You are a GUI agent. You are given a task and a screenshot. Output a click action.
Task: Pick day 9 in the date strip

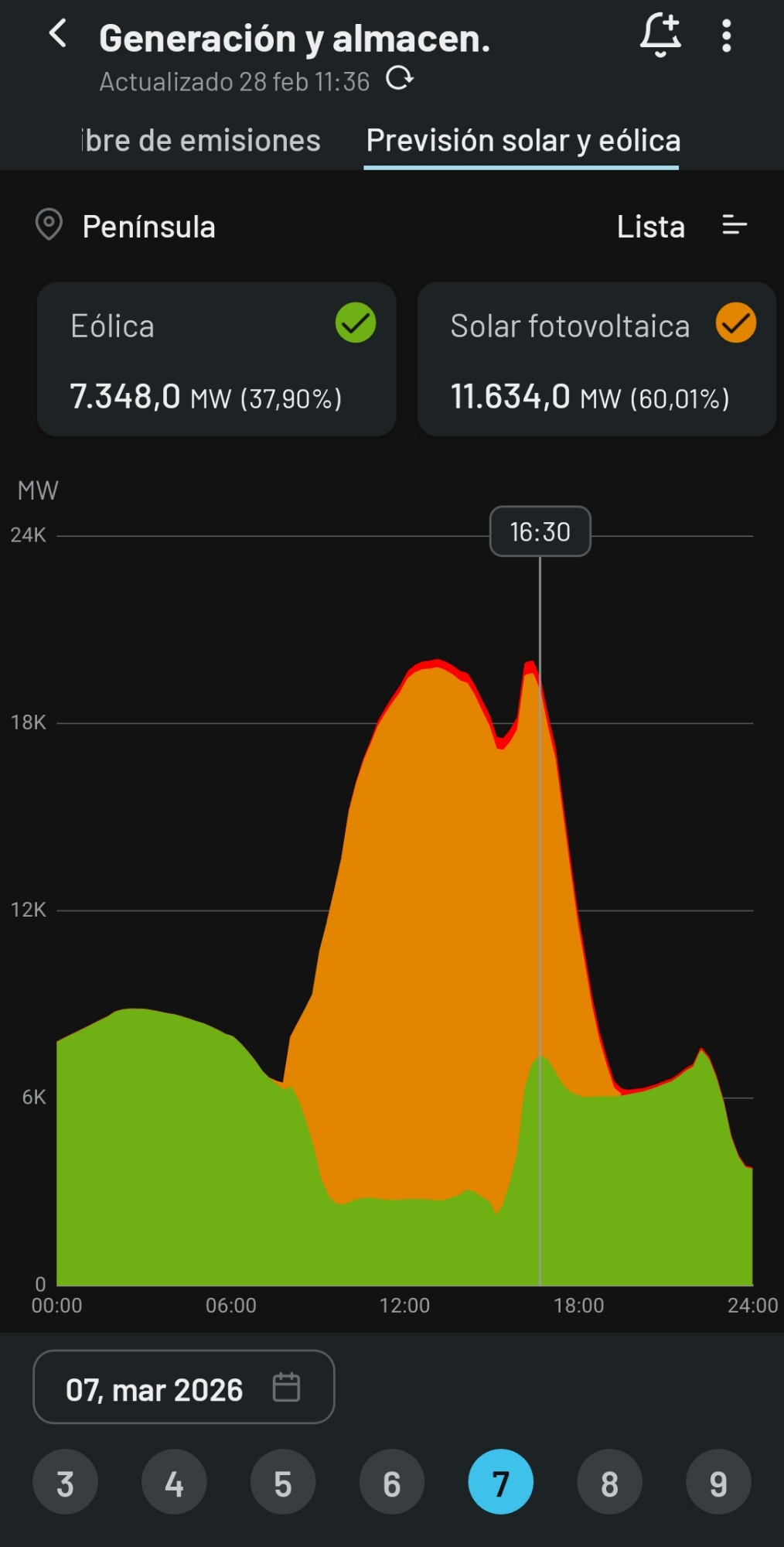(718, 1483)
